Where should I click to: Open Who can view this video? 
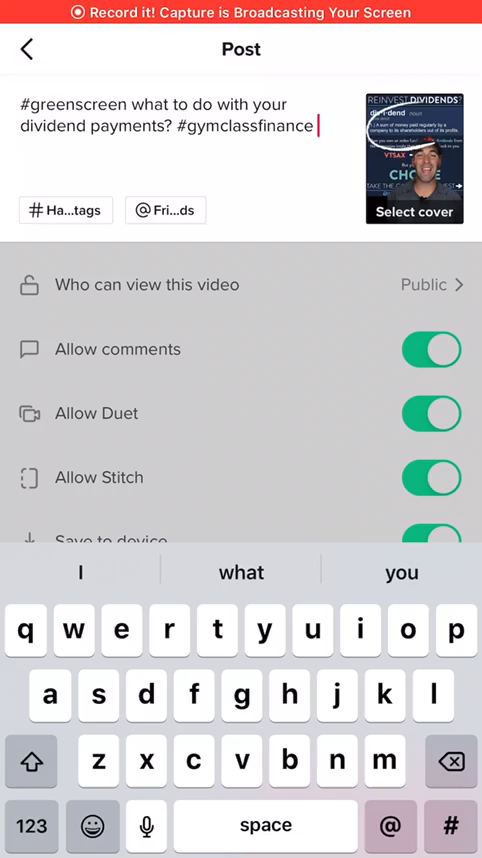(x=241, y=285)
